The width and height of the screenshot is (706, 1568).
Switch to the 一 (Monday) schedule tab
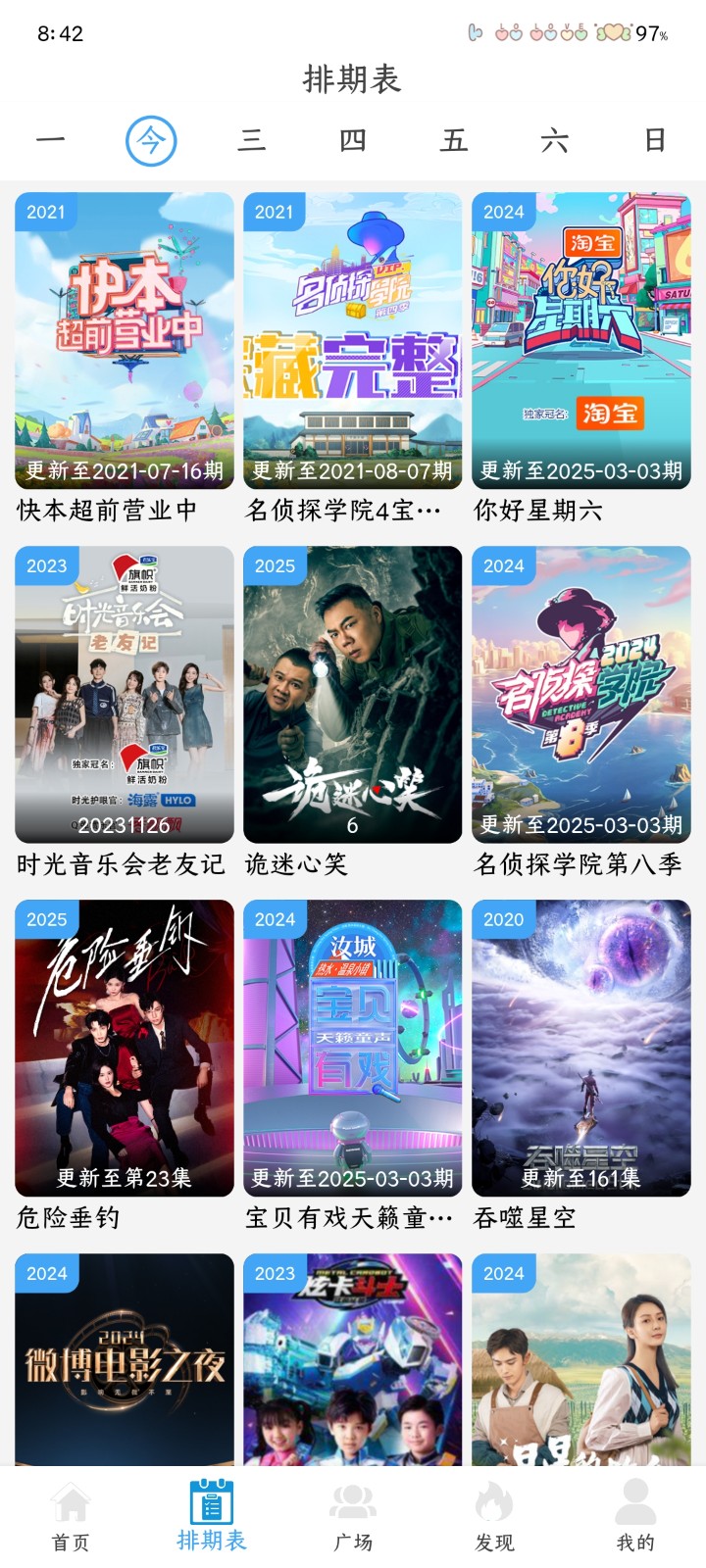tap(50, 141)
